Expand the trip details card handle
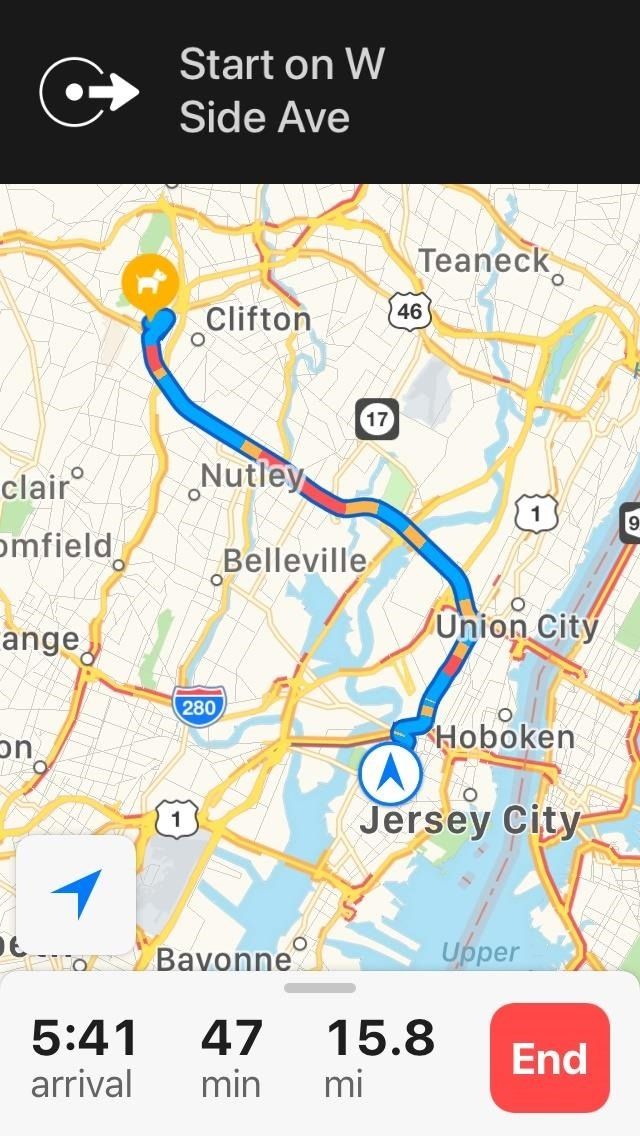Viewport: 640px width, 1136px height. (320, 988)
